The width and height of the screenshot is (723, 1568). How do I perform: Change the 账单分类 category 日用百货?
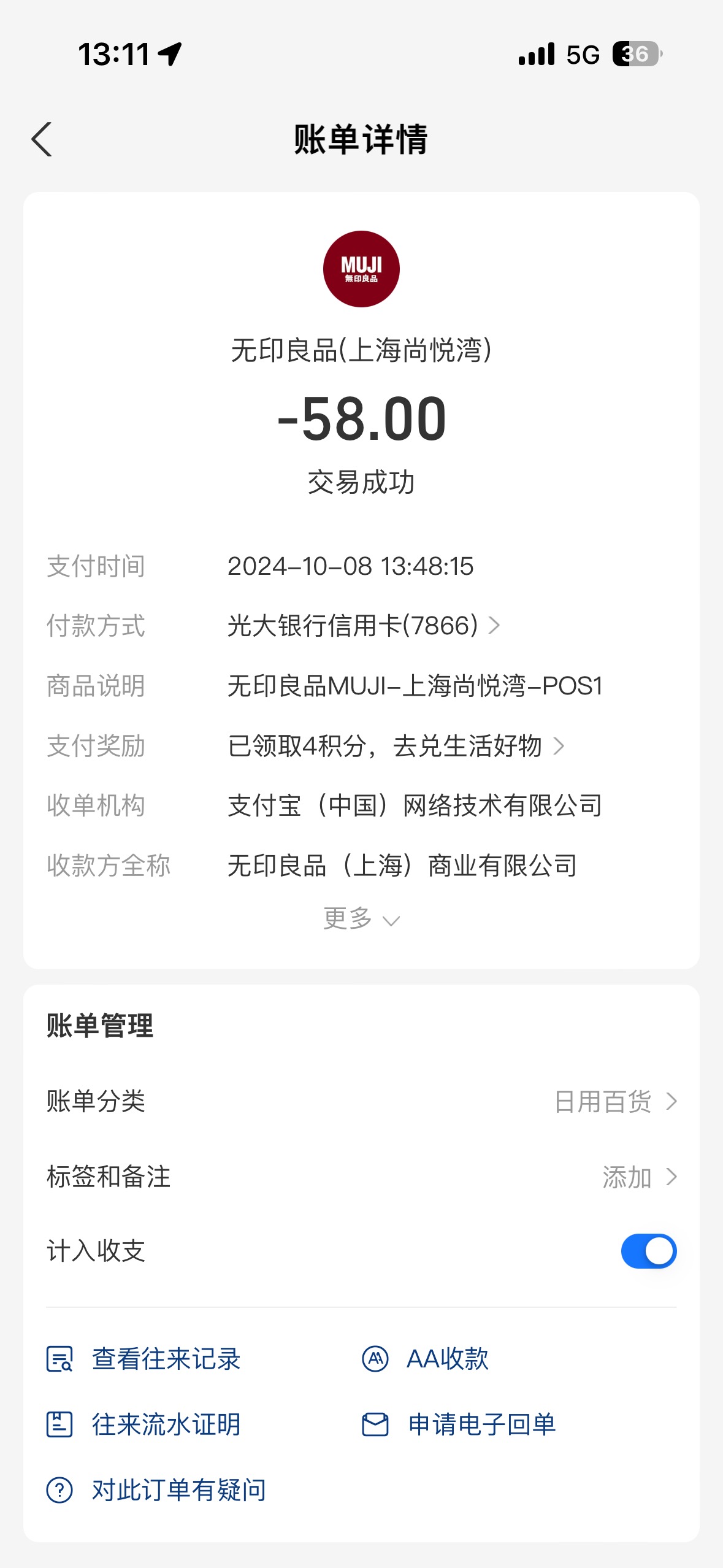[x=616, y=1102]
